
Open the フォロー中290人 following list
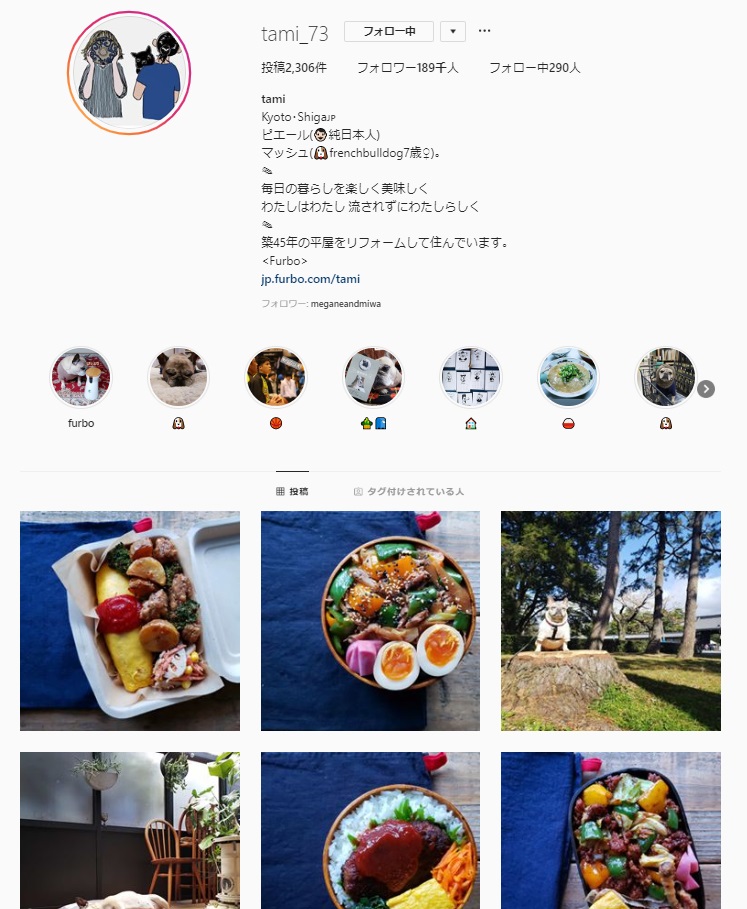click(534, 68)
